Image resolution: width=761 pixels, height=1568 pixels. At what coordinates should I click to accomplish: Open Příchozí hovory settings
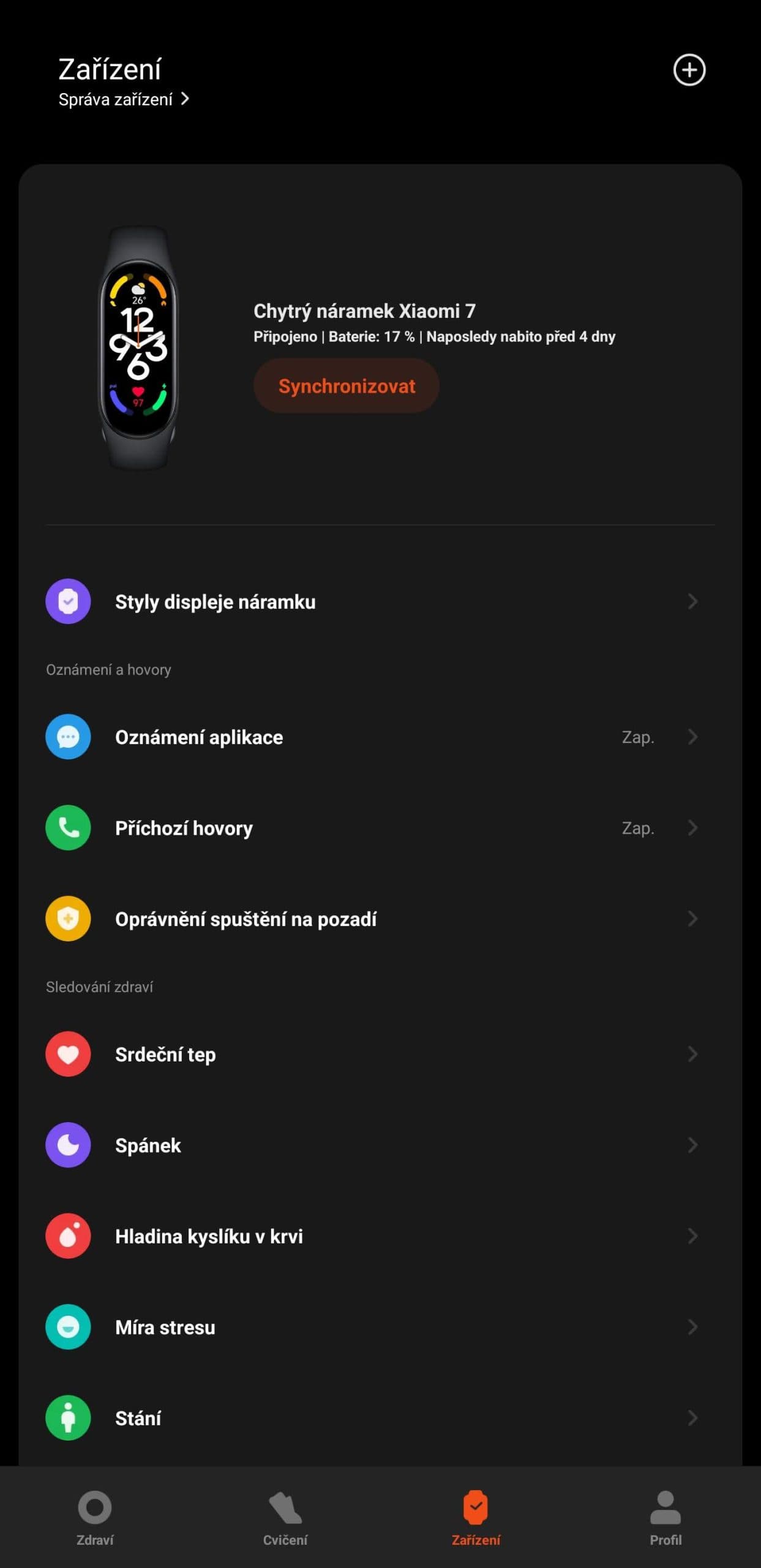tap(380, 828)
